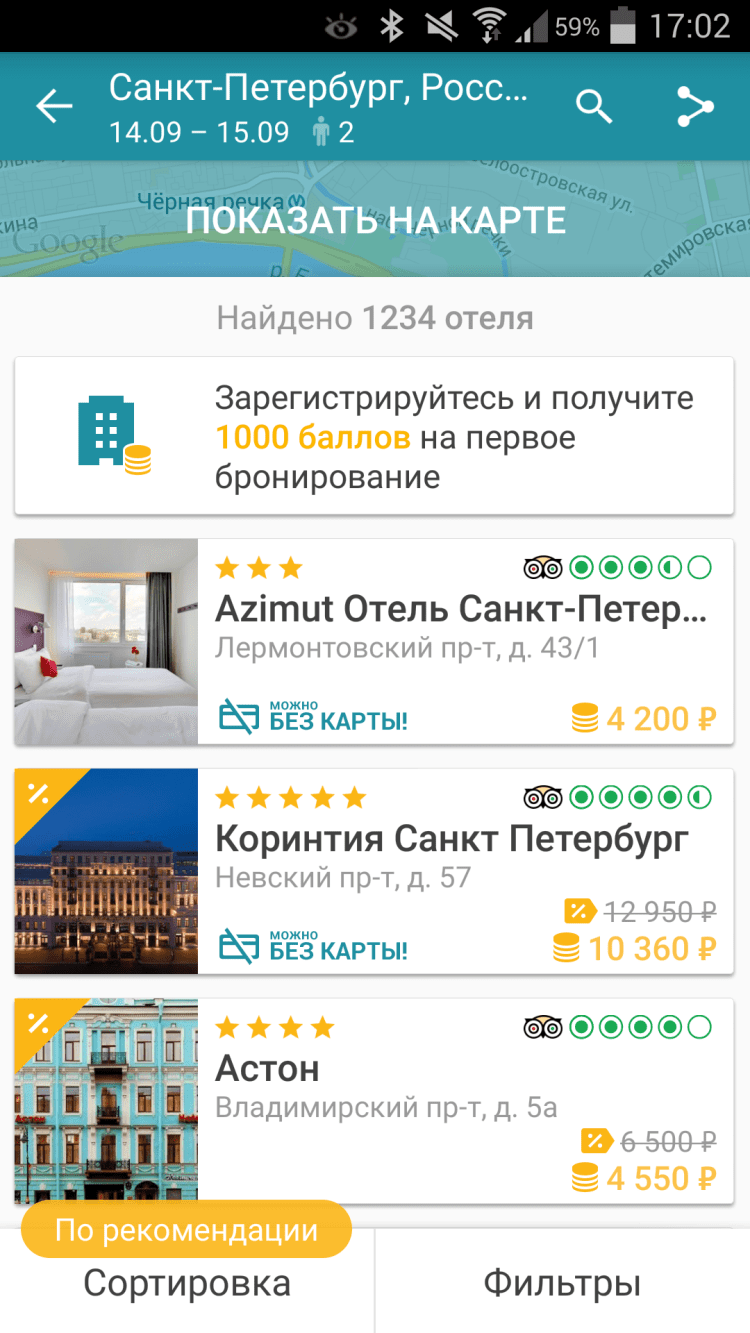This screenshot has height=1333, width=750.
Task: Open the 1000 баллов registration banner
Action: pyautogui.click(x=374, y=437)
